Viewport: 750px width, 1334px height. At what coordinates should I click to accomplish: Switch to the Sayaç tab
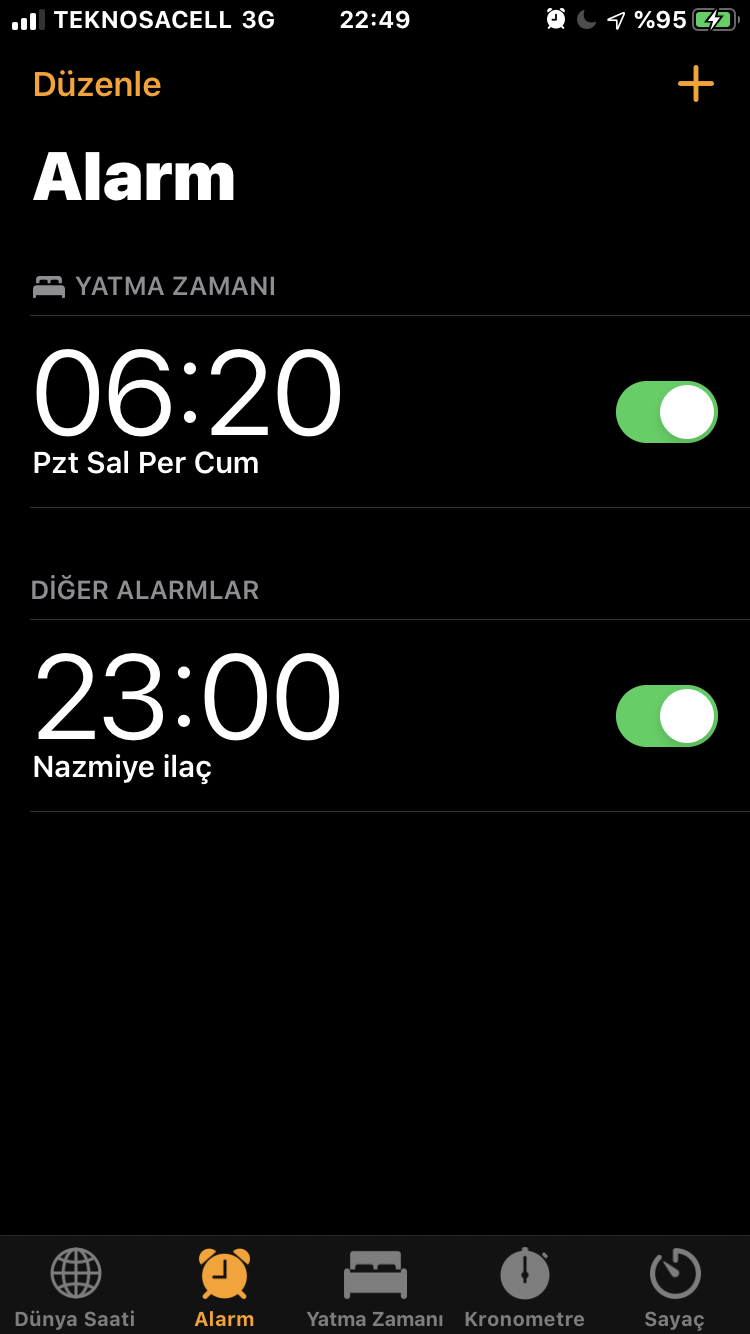tap(674, 1286)
